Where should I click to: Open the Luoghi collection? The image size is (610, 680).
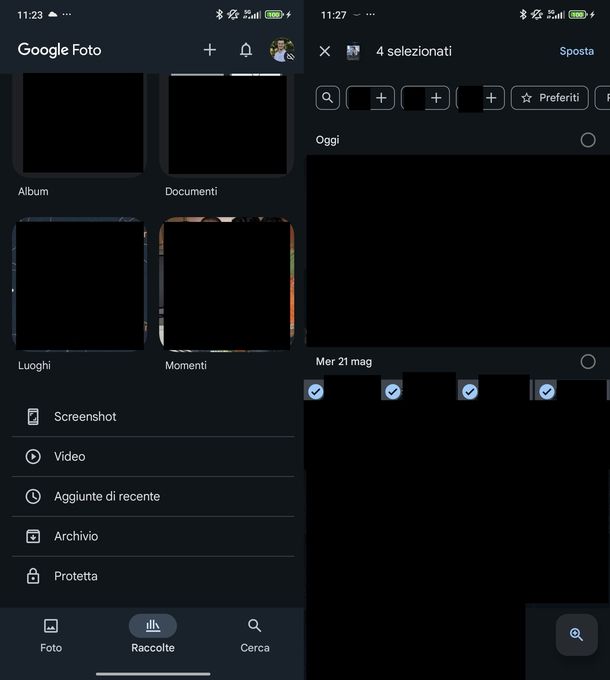[x=79, y=285]
